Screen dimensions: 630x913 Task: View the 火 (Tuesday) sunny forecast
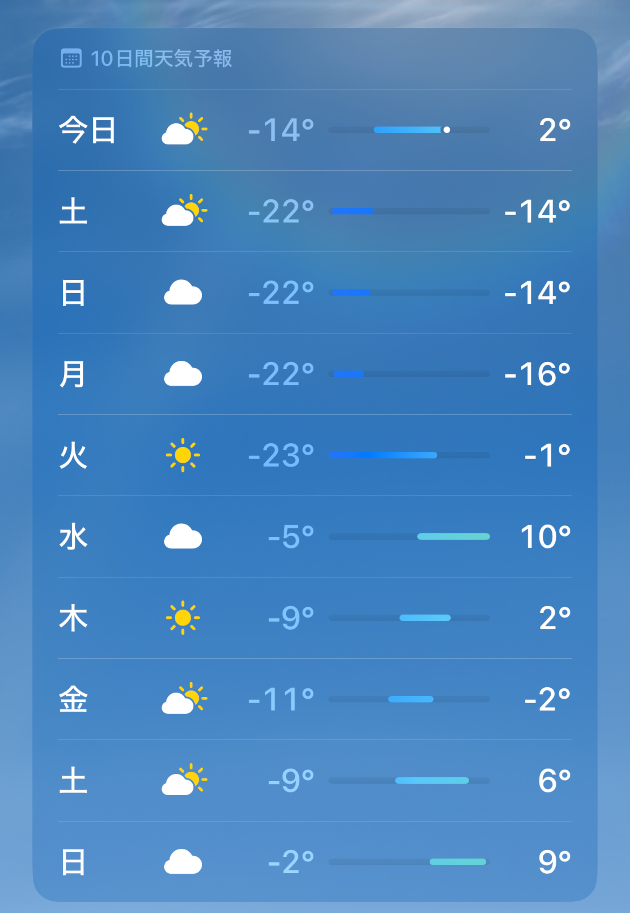tap(314, 455)
